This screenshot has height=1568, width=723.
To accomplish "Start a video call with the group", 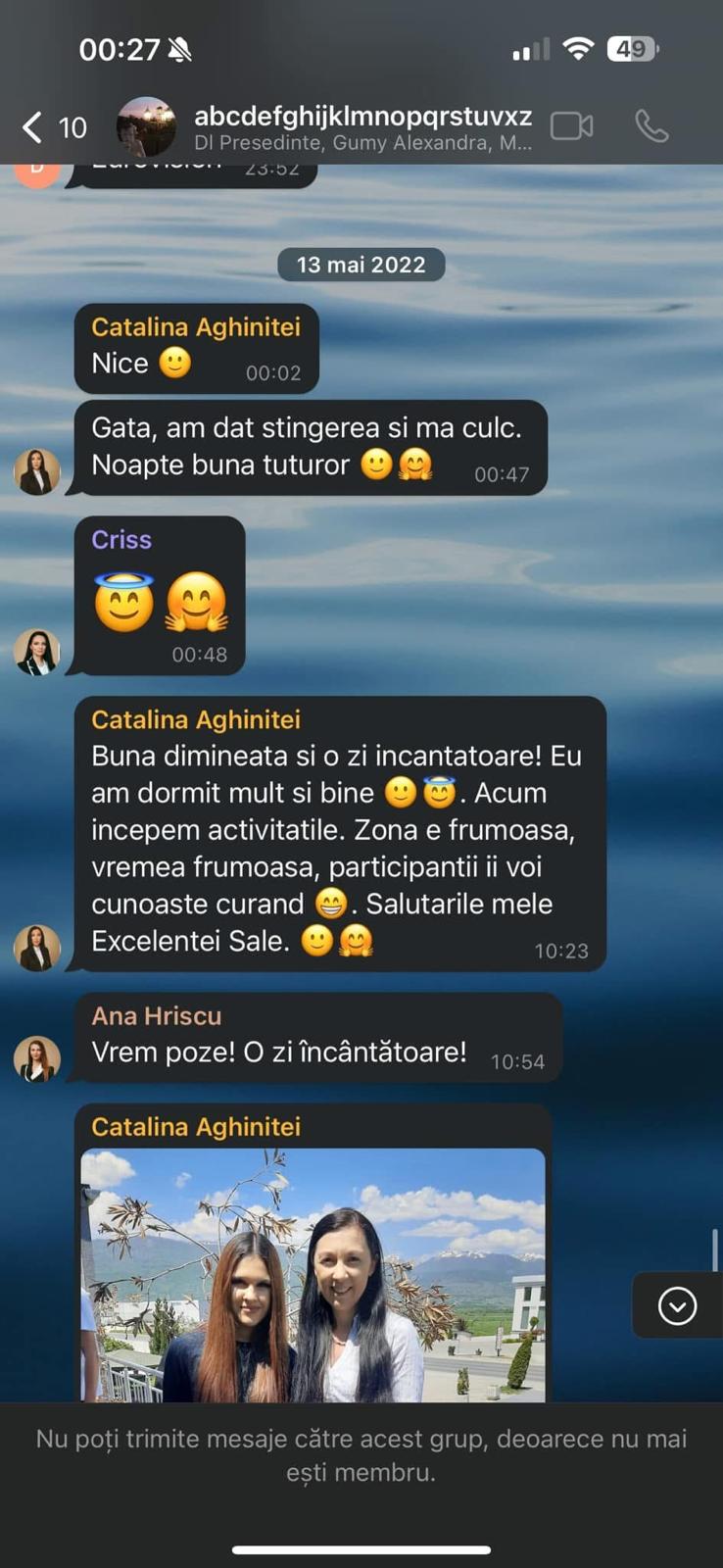I will click(x=571, y=126).
